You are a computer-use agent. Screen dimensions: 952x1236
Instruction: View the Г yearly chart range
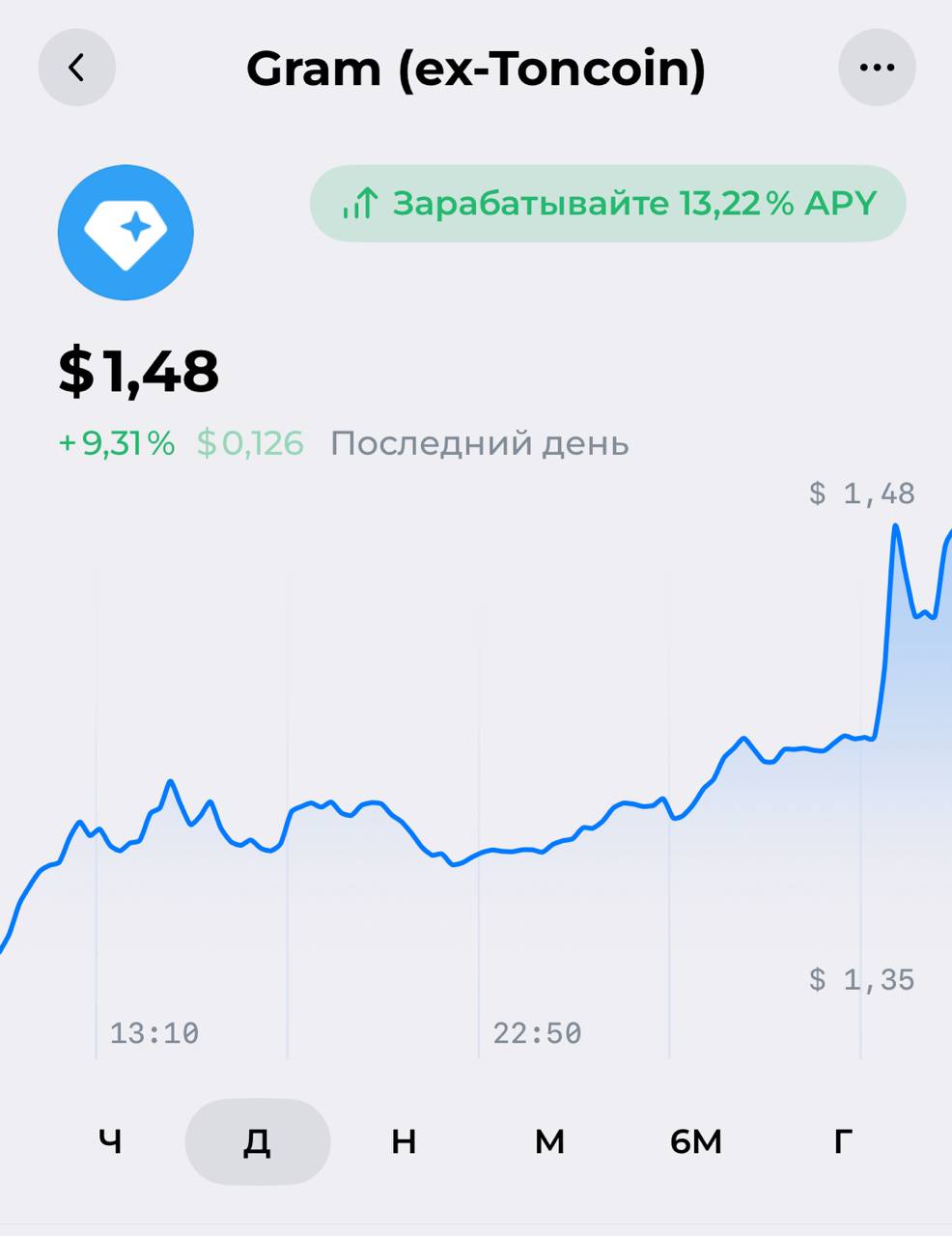pyautogui.click(x=843, y=1142)
